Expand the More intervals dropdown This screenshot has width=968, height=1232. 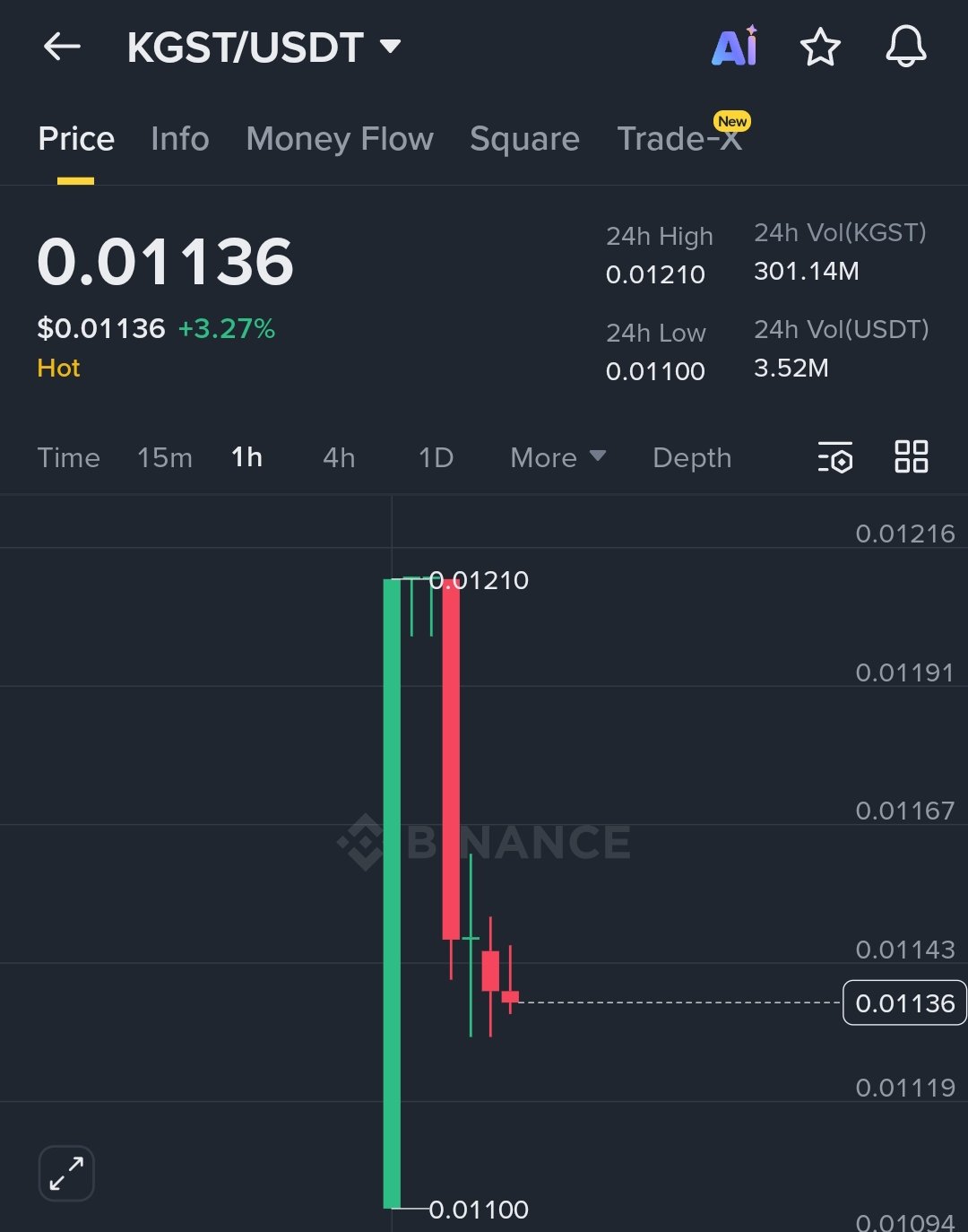click(557, 457)
